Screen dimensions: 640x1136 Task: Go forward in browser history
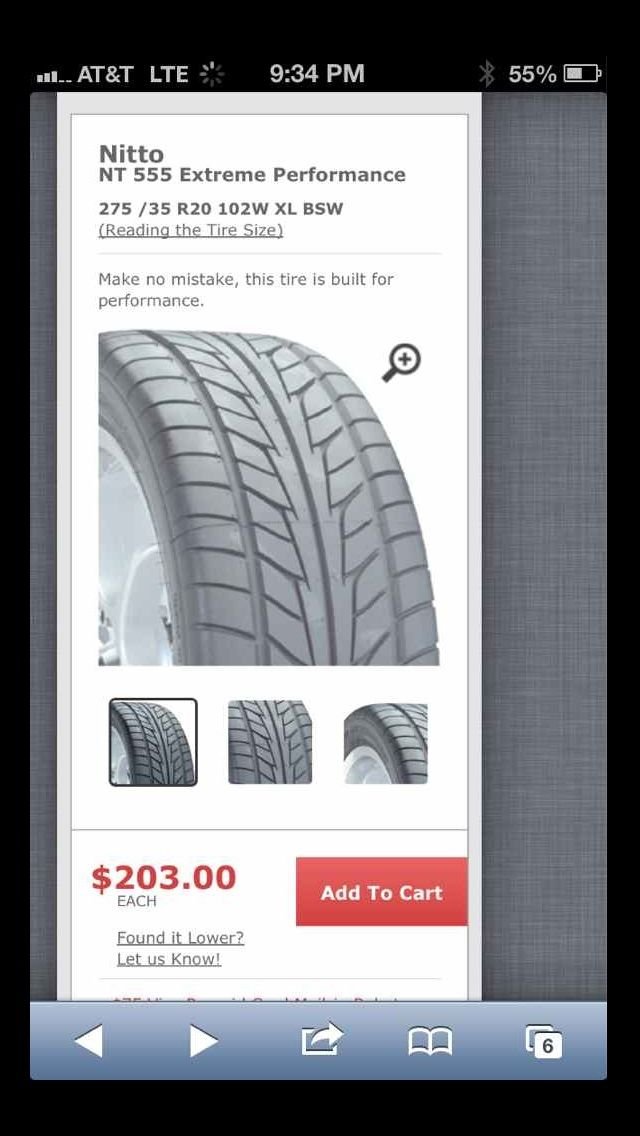coord(204,1041)
